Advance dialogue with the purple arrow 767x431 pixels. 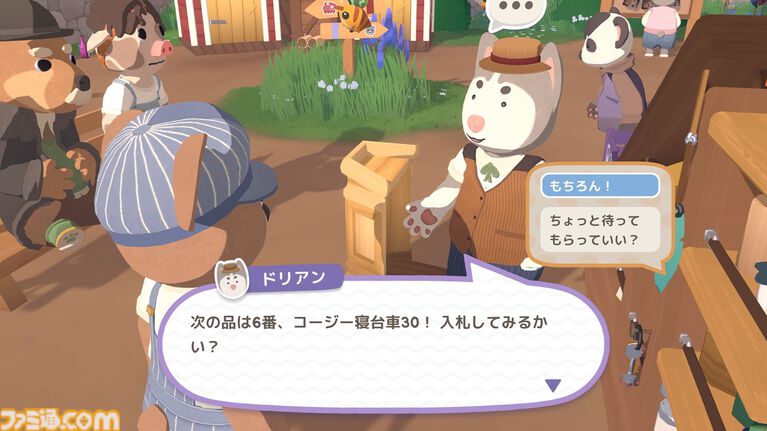[x=552, y=385]
